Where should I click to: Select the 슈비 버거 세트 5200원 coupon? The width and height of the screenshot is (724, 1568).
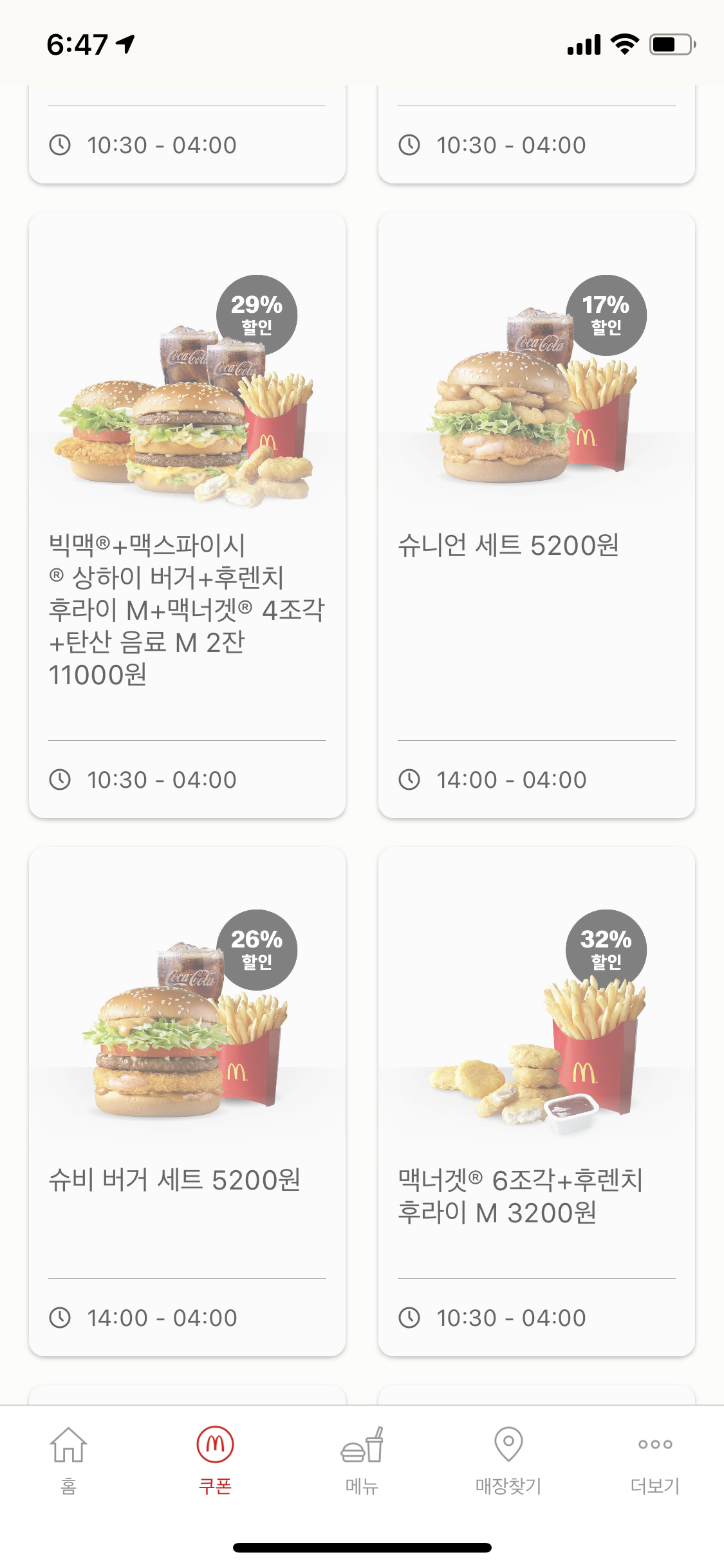(x=187, y=1101)
